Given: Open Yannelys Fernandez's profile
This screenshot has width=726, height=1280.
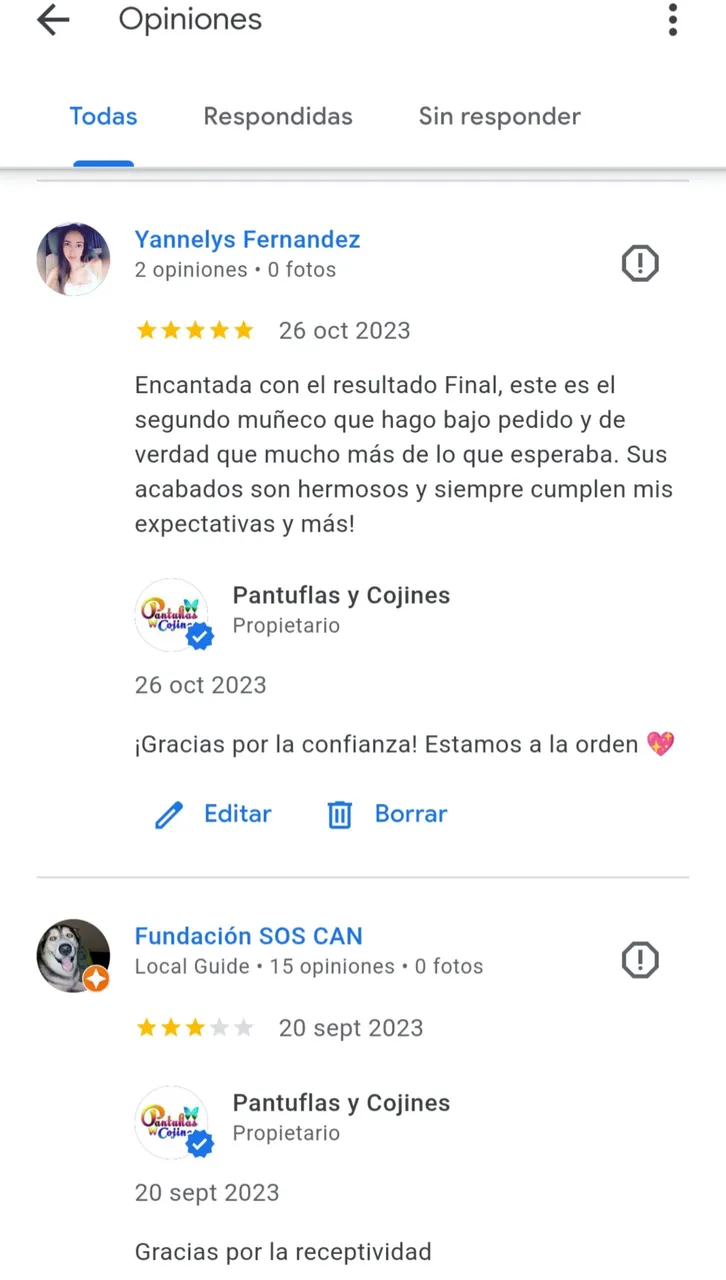Looking at the screenshot, I should click(247, 240).
